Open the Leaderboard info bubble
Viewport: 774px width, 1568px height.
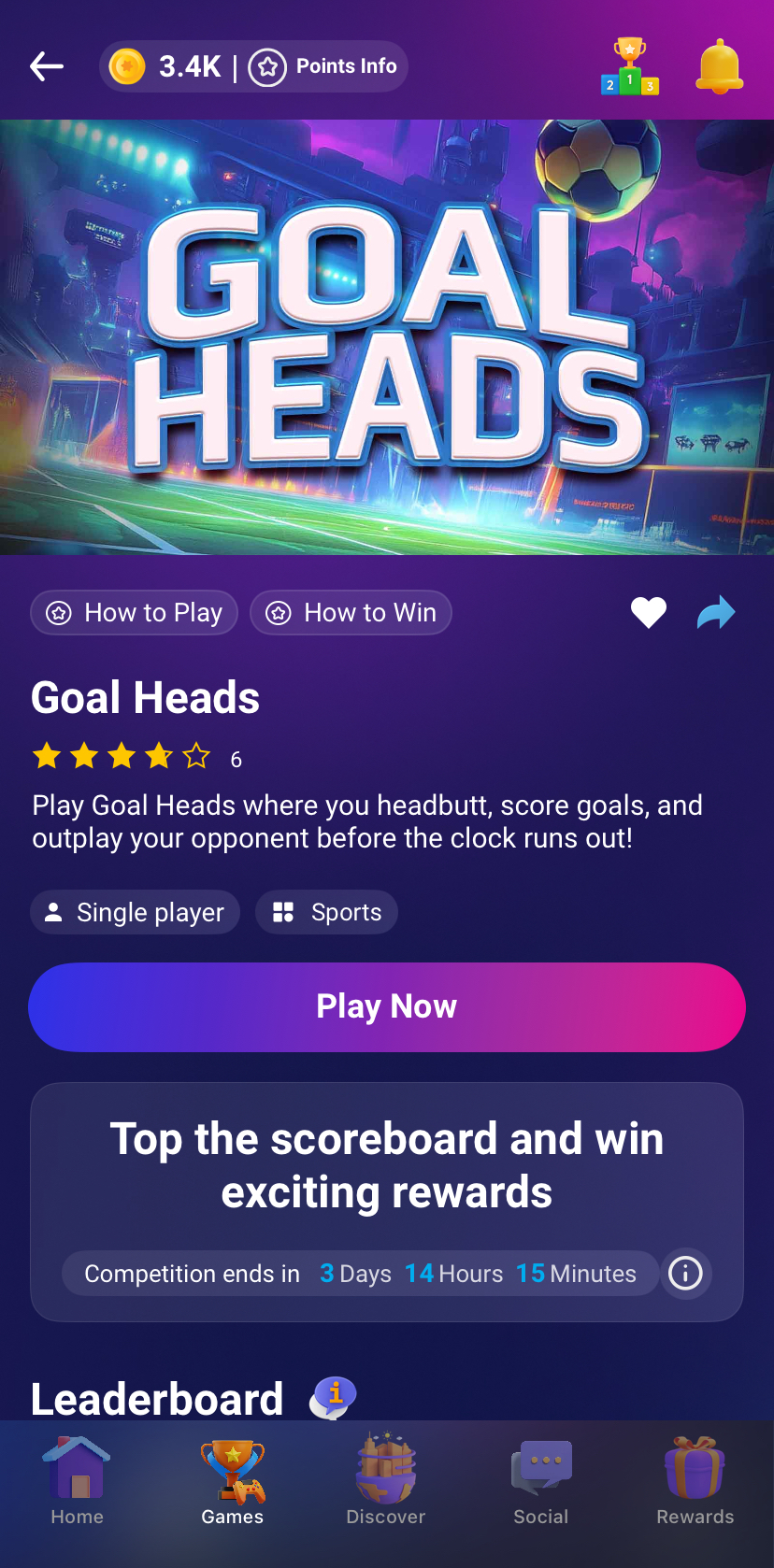click(x=334, y=1398)
